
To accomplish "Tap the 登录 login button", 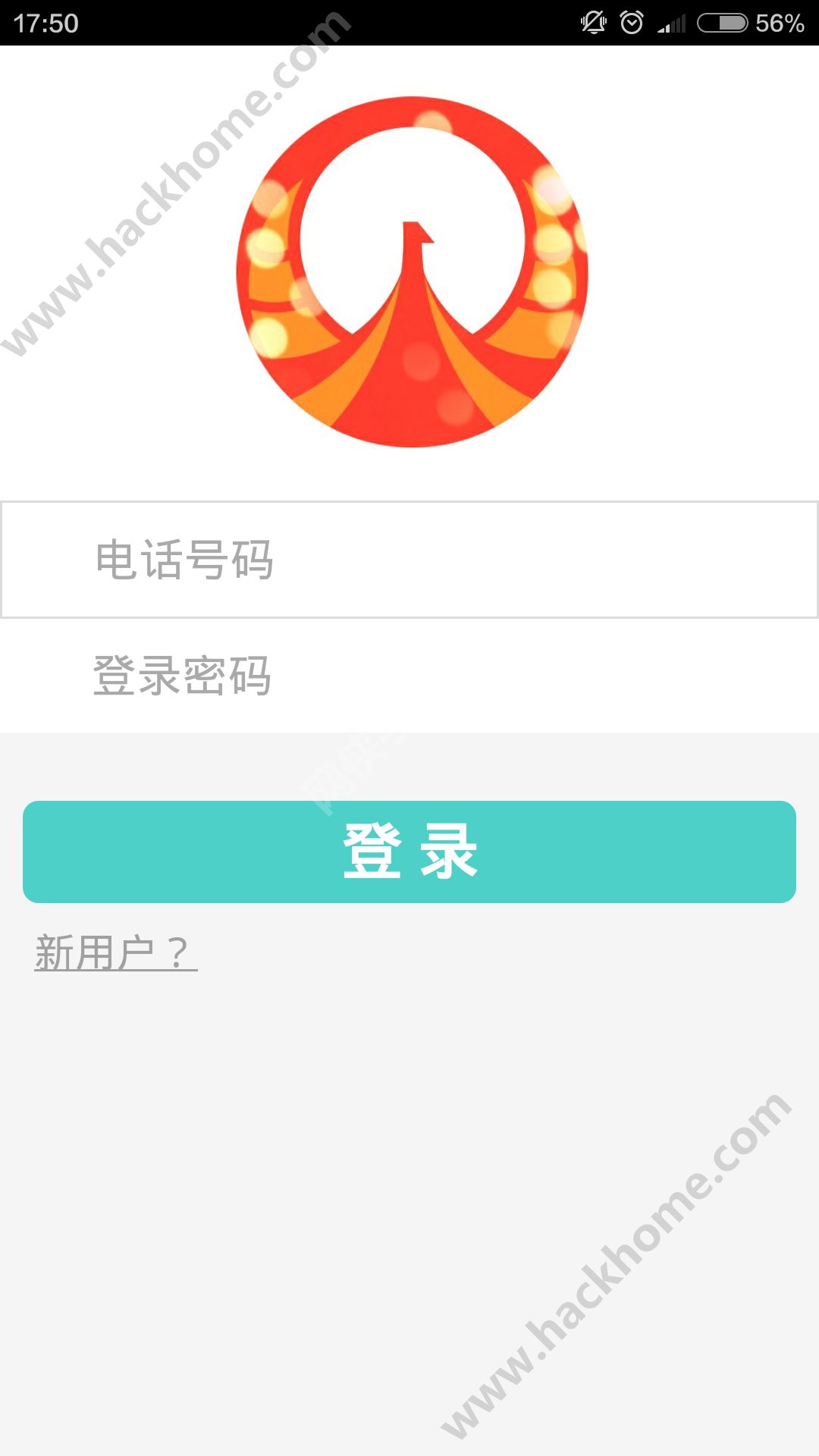I will pos(409,852).
